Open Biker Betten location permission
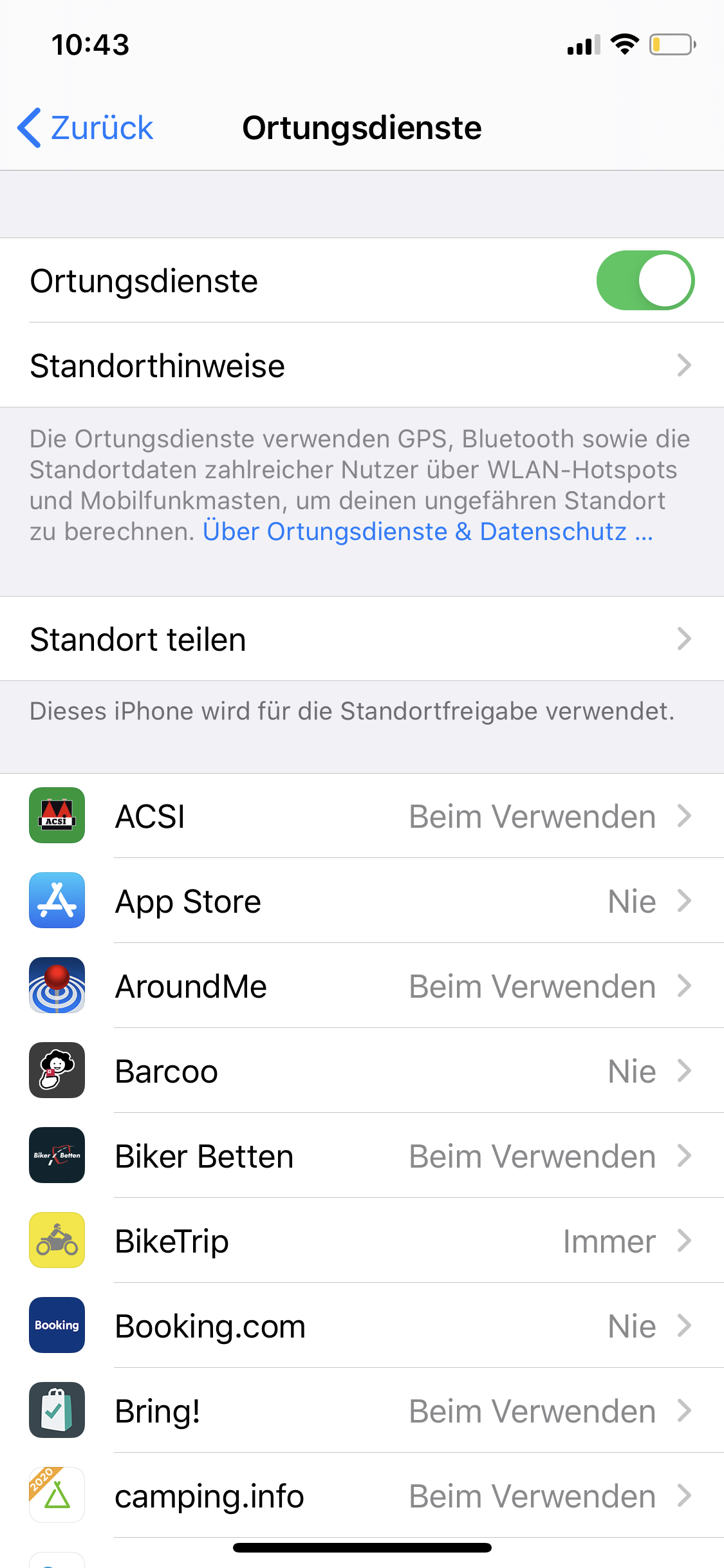 (362, 1156)
